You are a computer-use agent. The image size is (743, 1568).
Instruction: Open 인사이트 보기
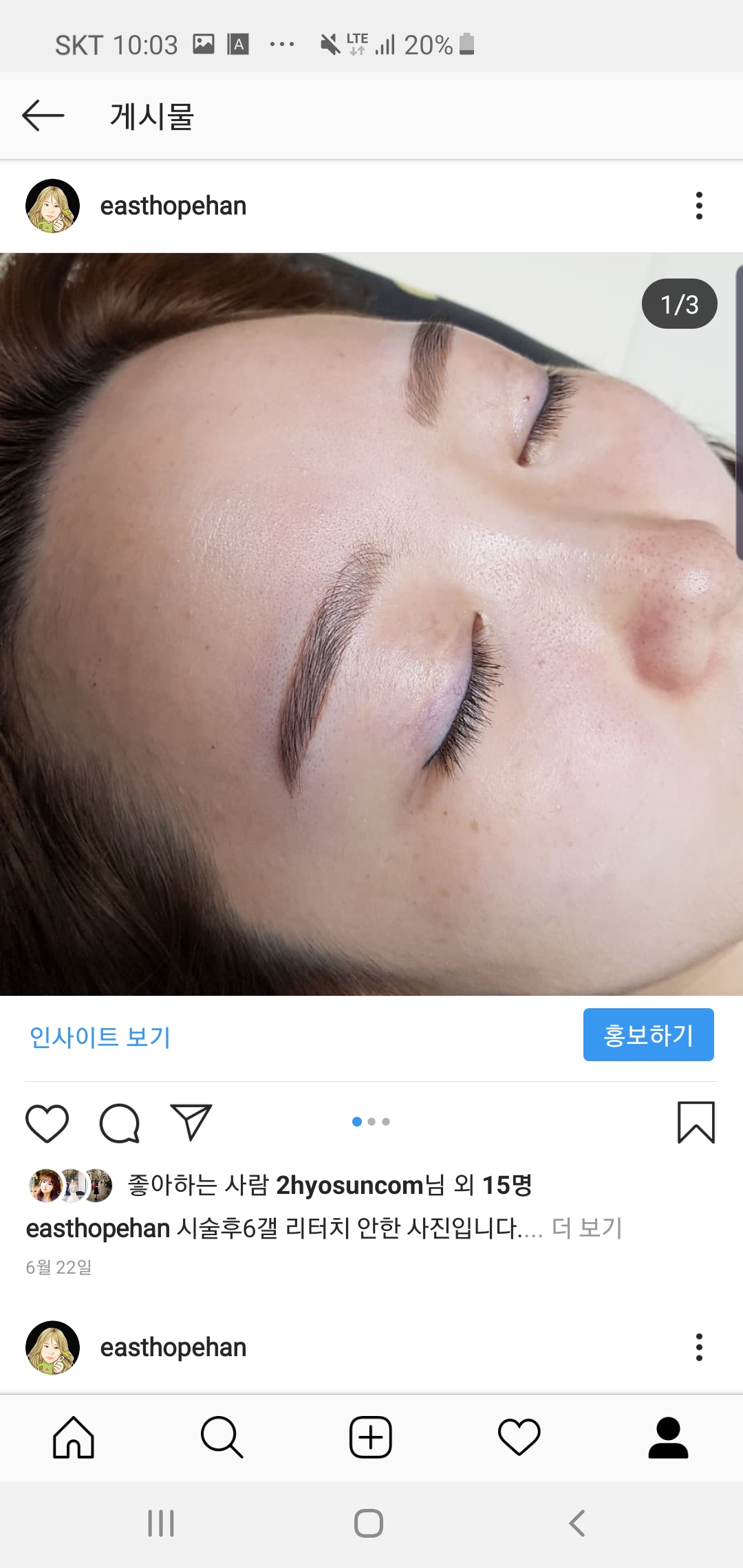(100, 1036)
